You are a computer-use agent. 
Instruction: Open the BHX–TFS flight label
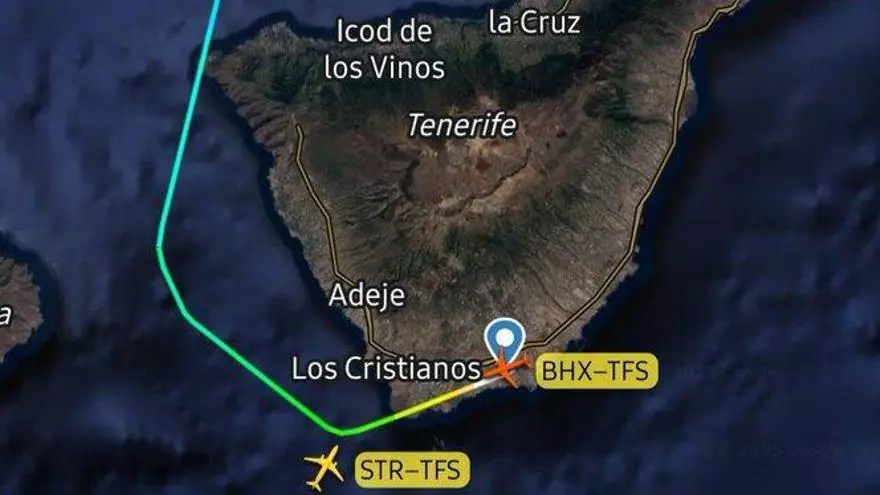[597, 371]
